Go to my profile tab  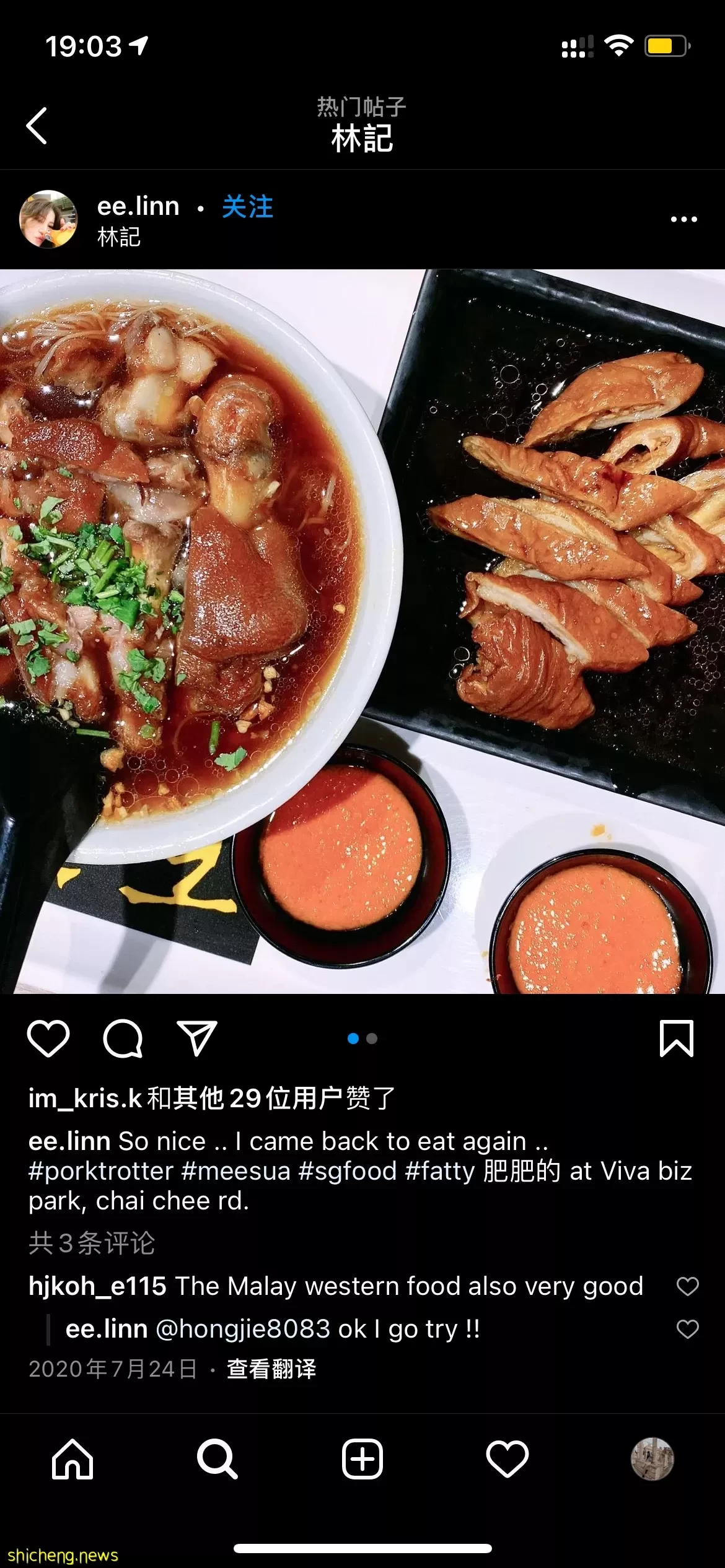652,1459
